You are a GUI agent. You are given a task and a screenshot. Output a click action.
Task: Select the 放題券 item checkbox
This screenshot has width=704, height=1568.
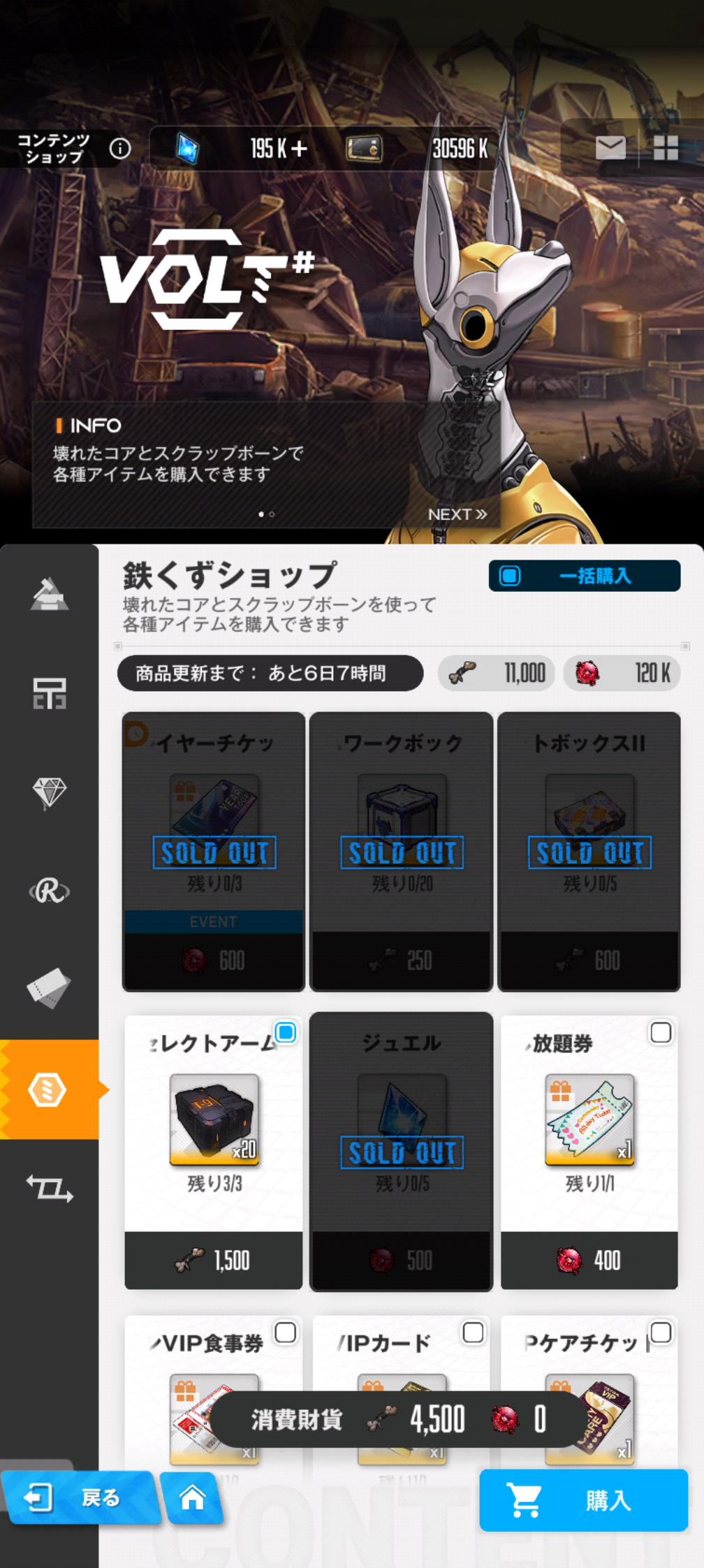pyautogui.click(x=661, y=1032)
